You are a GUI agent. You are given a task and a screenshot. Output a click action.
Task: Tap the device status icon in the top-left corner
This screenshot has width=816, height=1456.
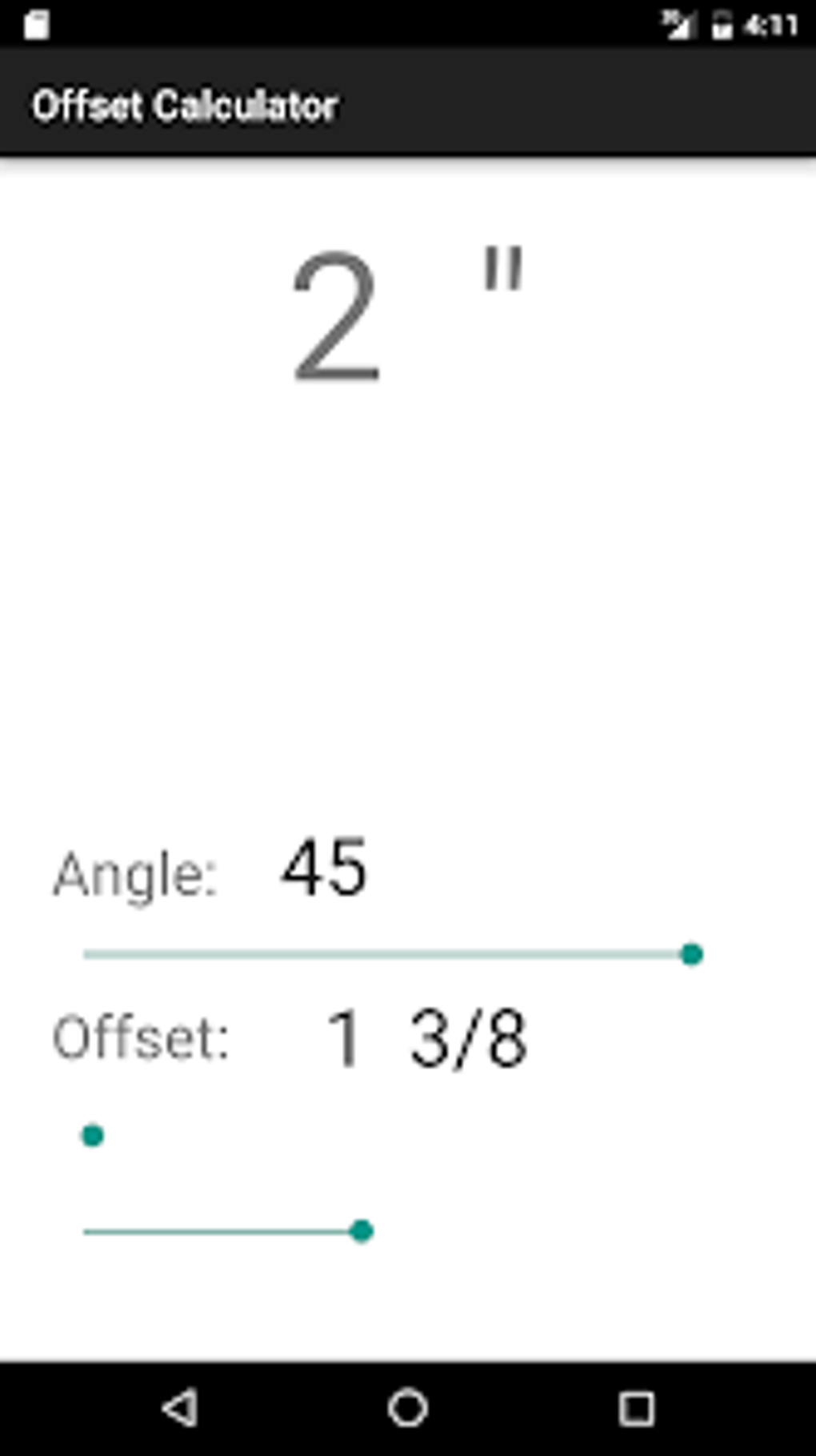pos(37,23)
